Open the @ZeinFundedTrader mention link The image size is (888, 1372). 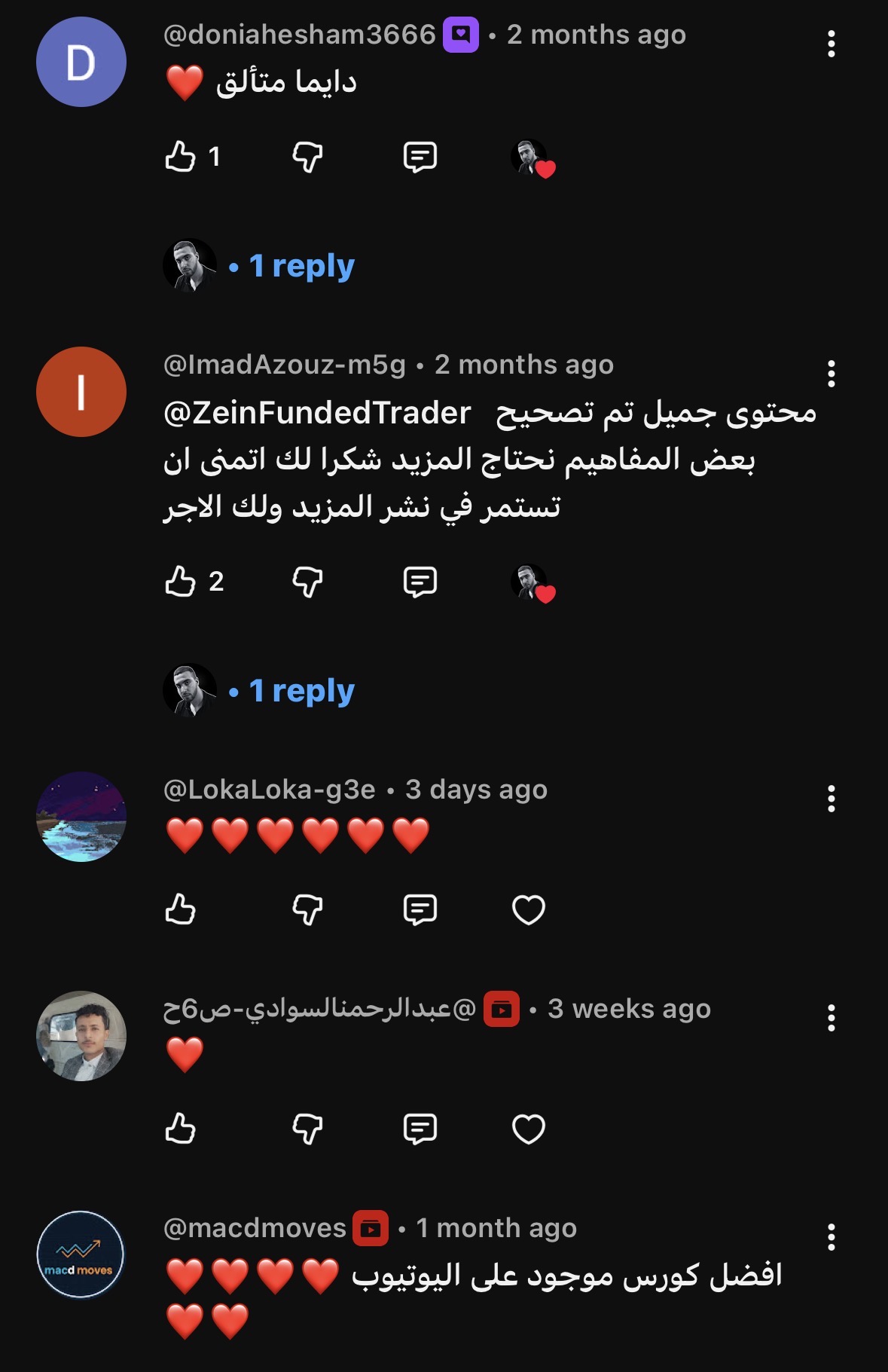317,413
